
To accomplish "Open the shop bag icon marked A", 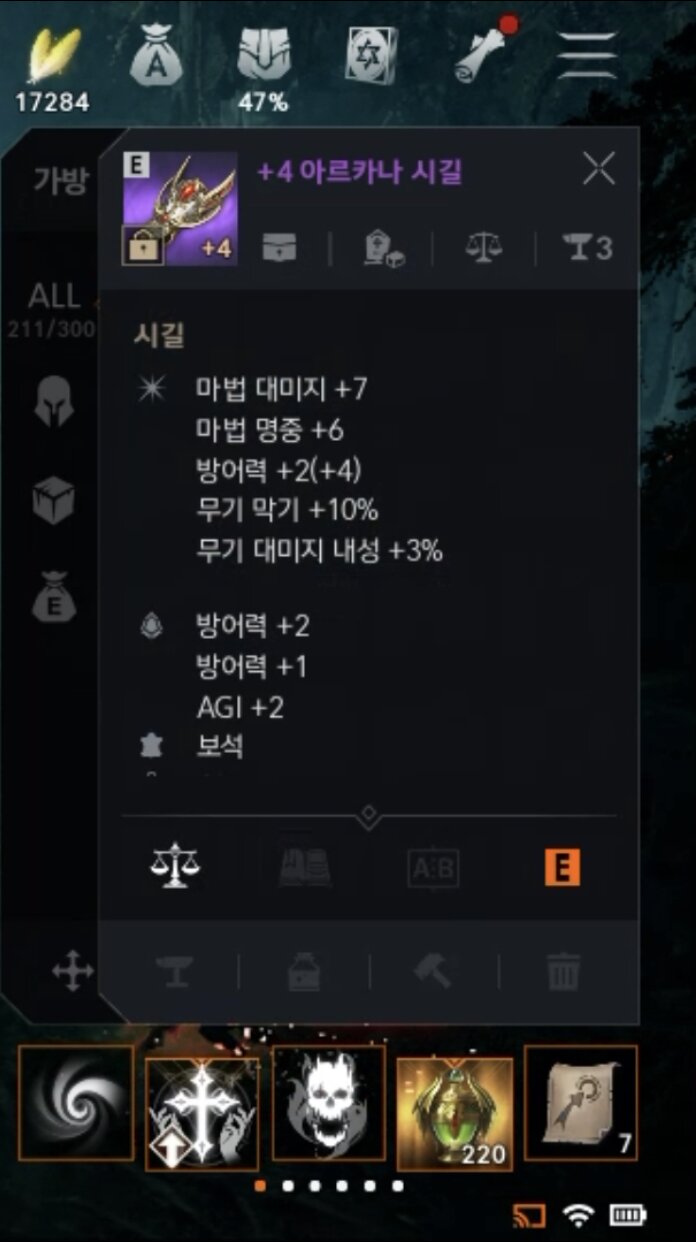I will pos(158,54).
